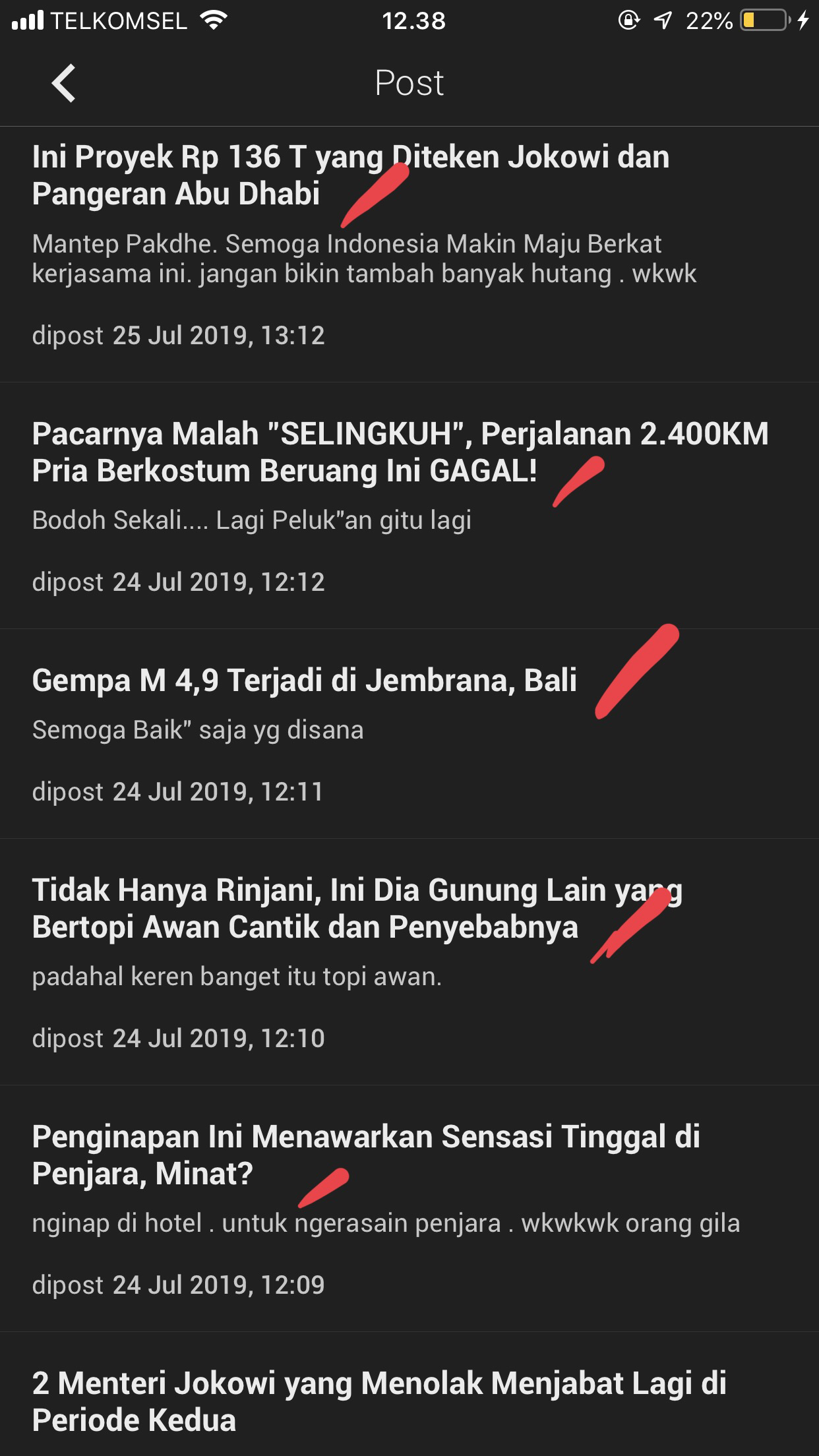Tap the battery indicator showing 22%

click(764, 21)
